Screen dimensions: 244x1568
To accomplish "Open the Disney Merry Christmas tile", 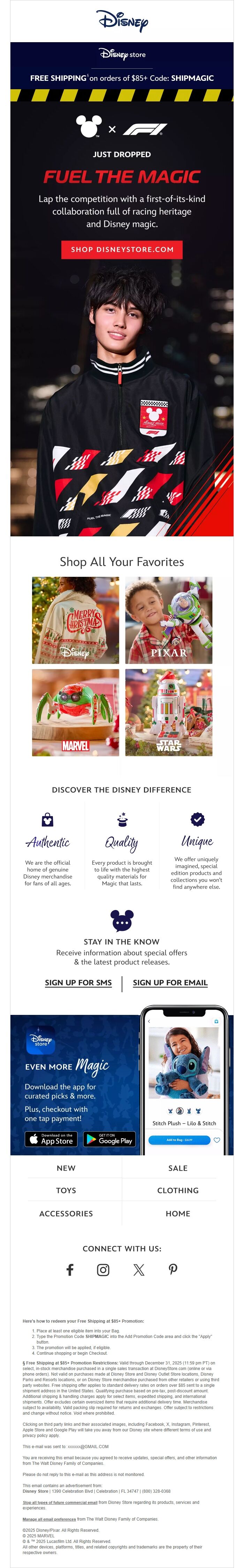I will tap(75, 620).
